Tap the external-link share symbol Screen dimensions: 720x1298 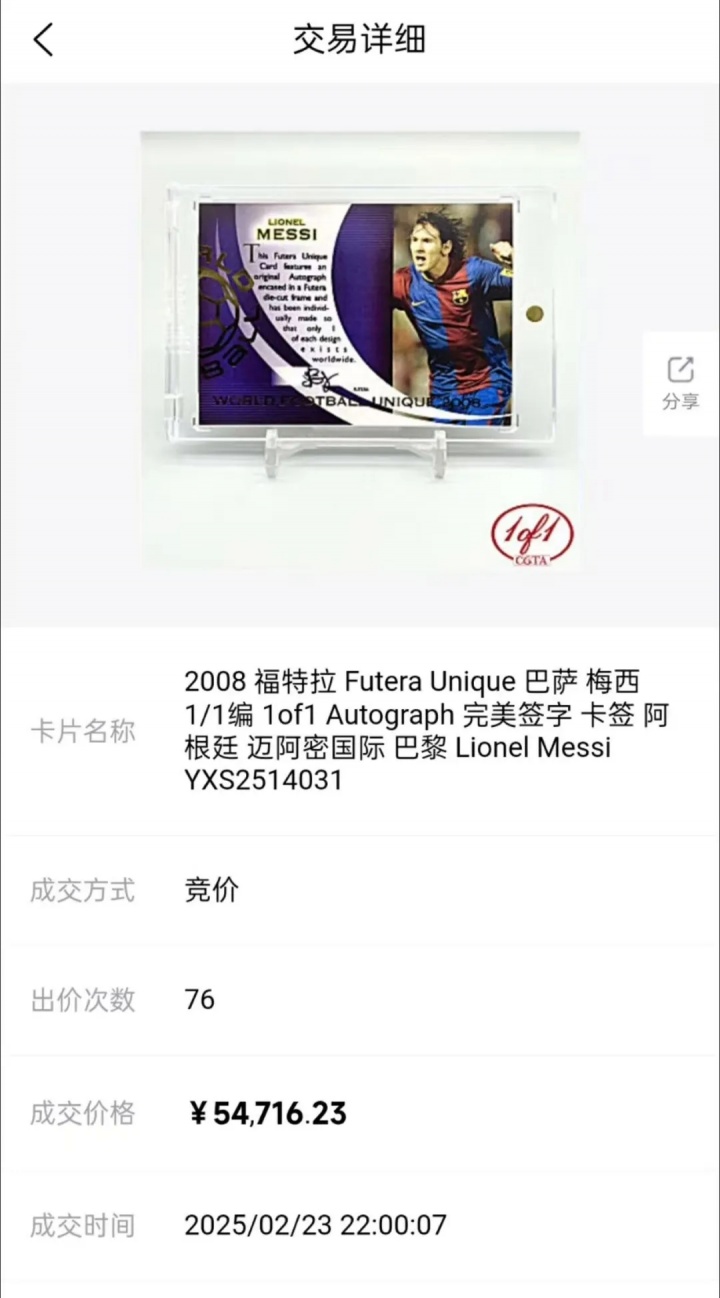(x=679, y=368)
